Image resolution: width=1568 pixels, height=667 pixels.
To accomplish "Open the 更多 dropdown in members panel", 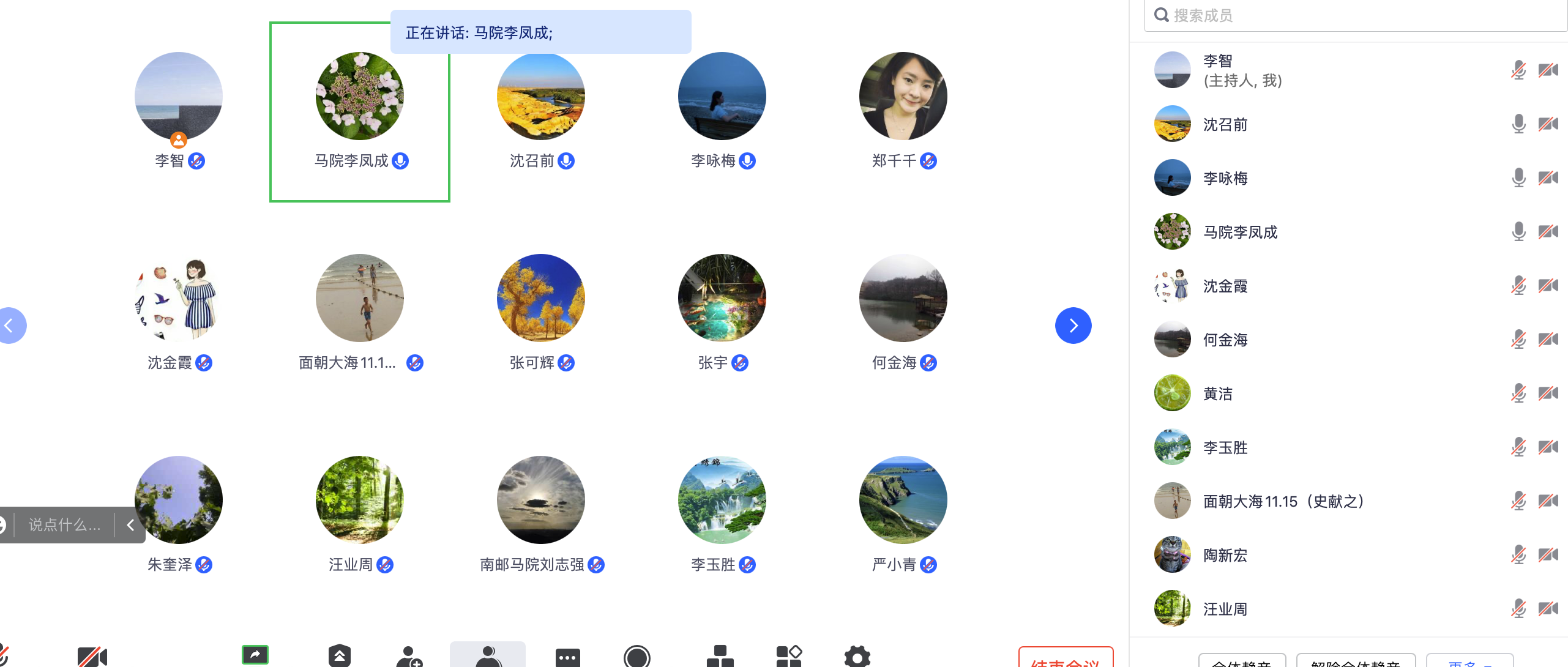I will pos(1469,662).
